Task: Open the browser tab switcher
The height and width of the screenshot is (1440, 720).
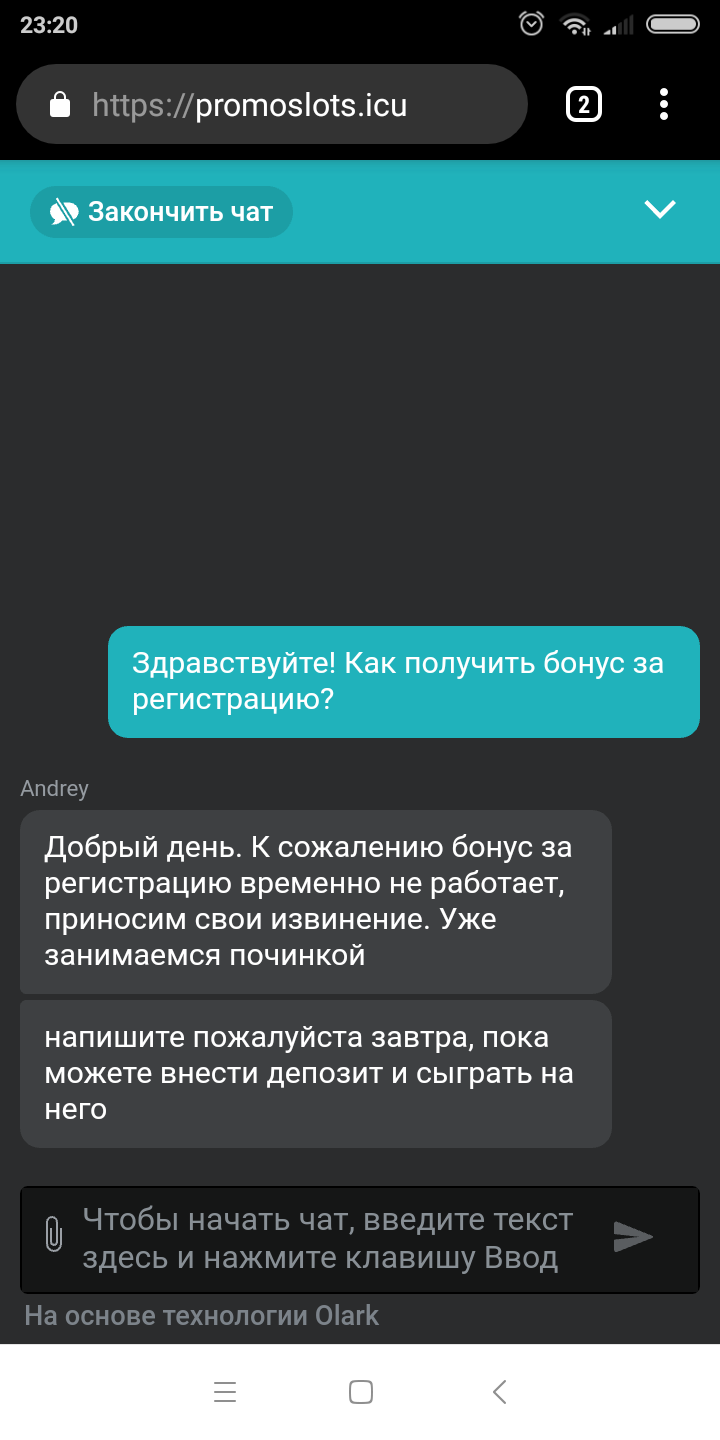Action: coord(584,105)
